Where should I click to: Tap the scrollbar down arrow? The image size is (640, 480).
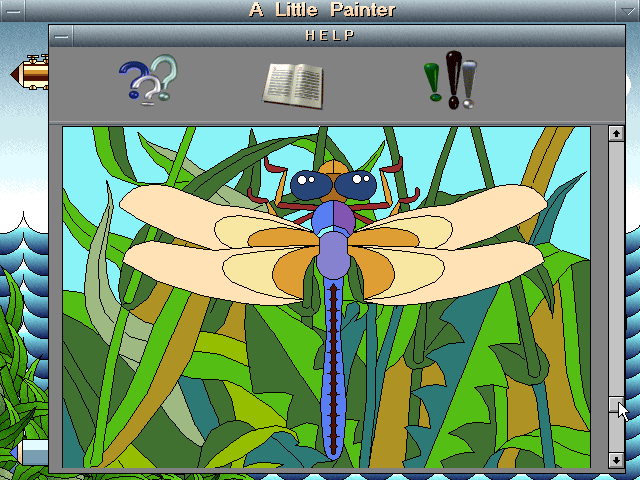(x=616, y=460)
